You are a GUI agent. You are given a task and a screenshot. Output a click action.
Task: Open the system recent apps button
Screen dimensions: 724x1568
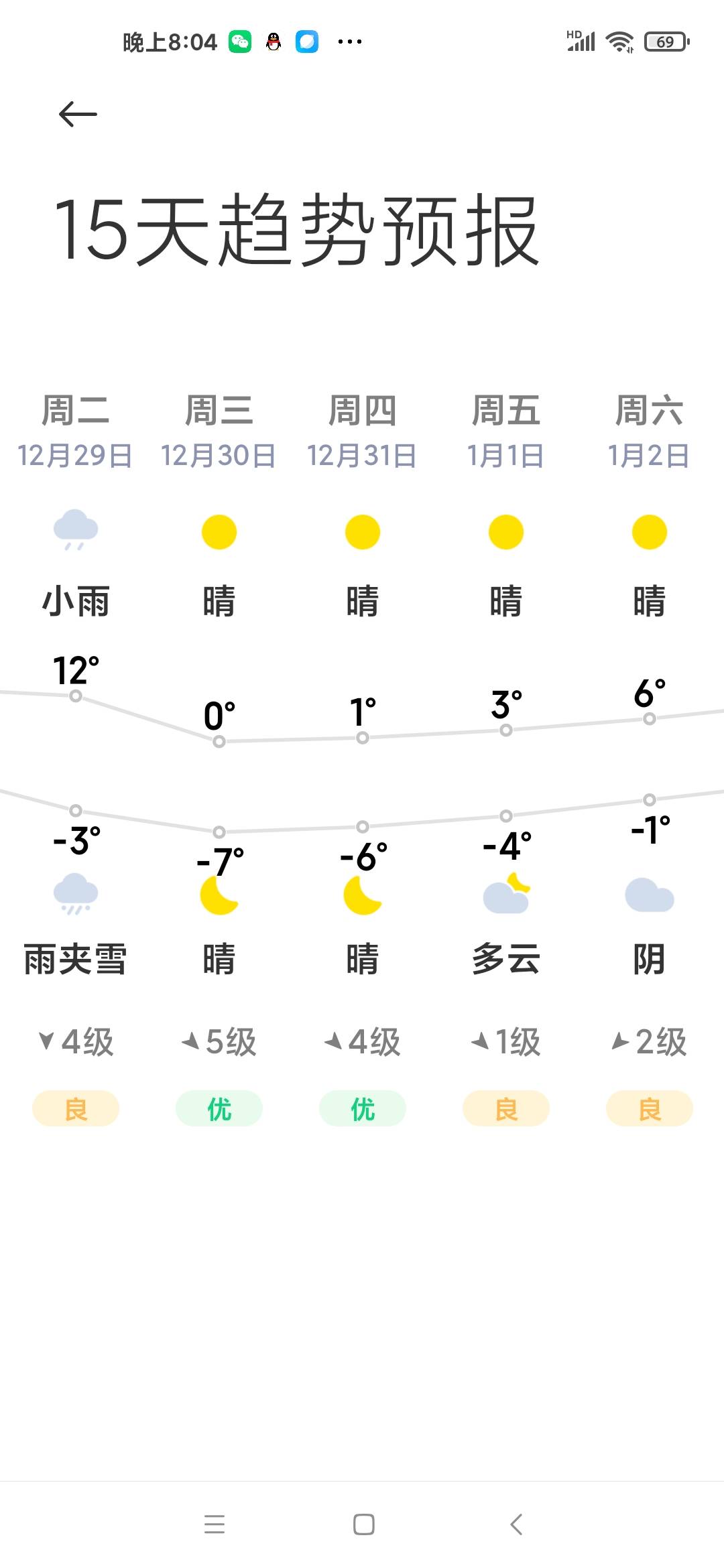pyautogui.click(x=215, y=1524)
